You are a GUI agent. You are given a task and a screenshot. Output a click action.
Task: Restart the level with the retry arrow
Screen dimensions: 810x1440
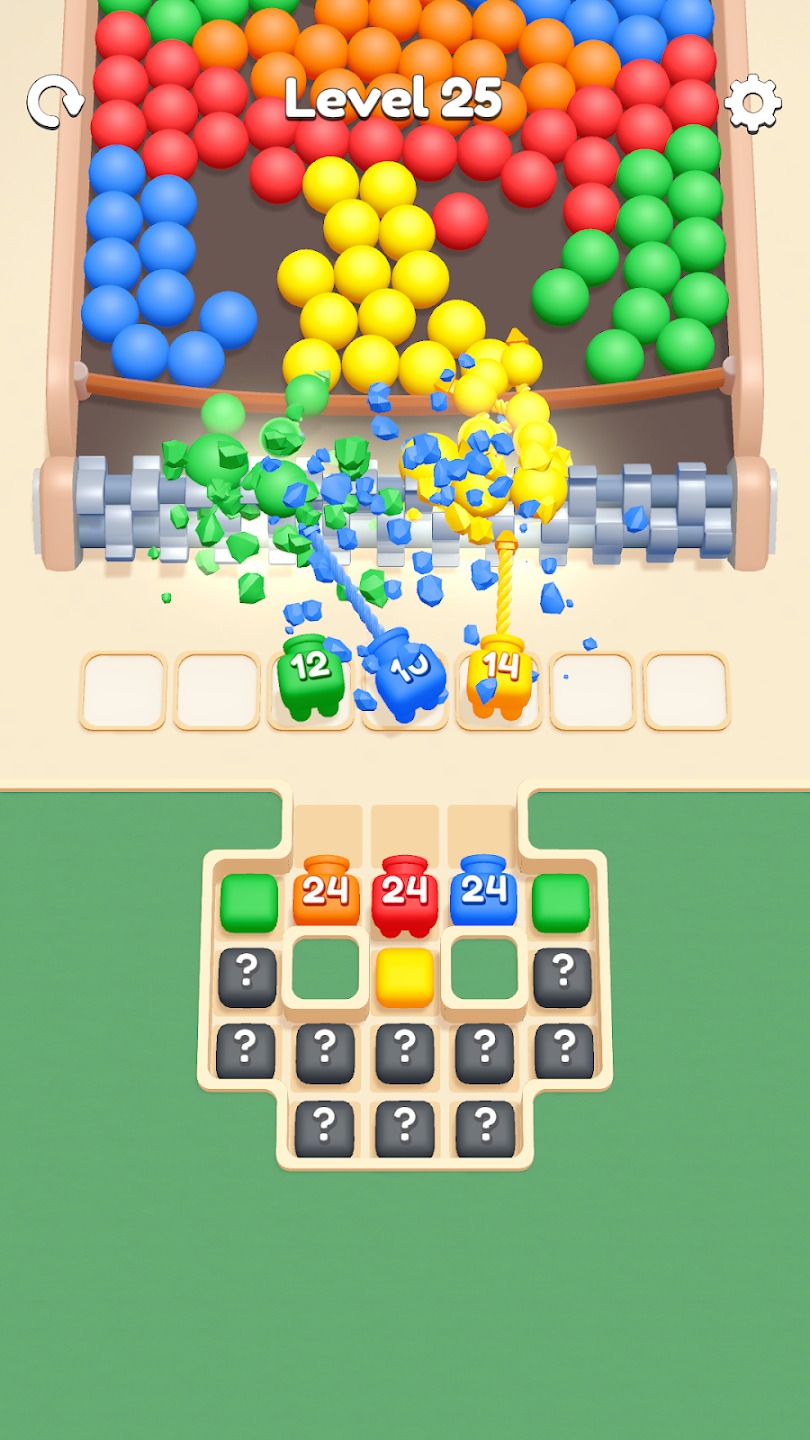click(x=53, y=101)
